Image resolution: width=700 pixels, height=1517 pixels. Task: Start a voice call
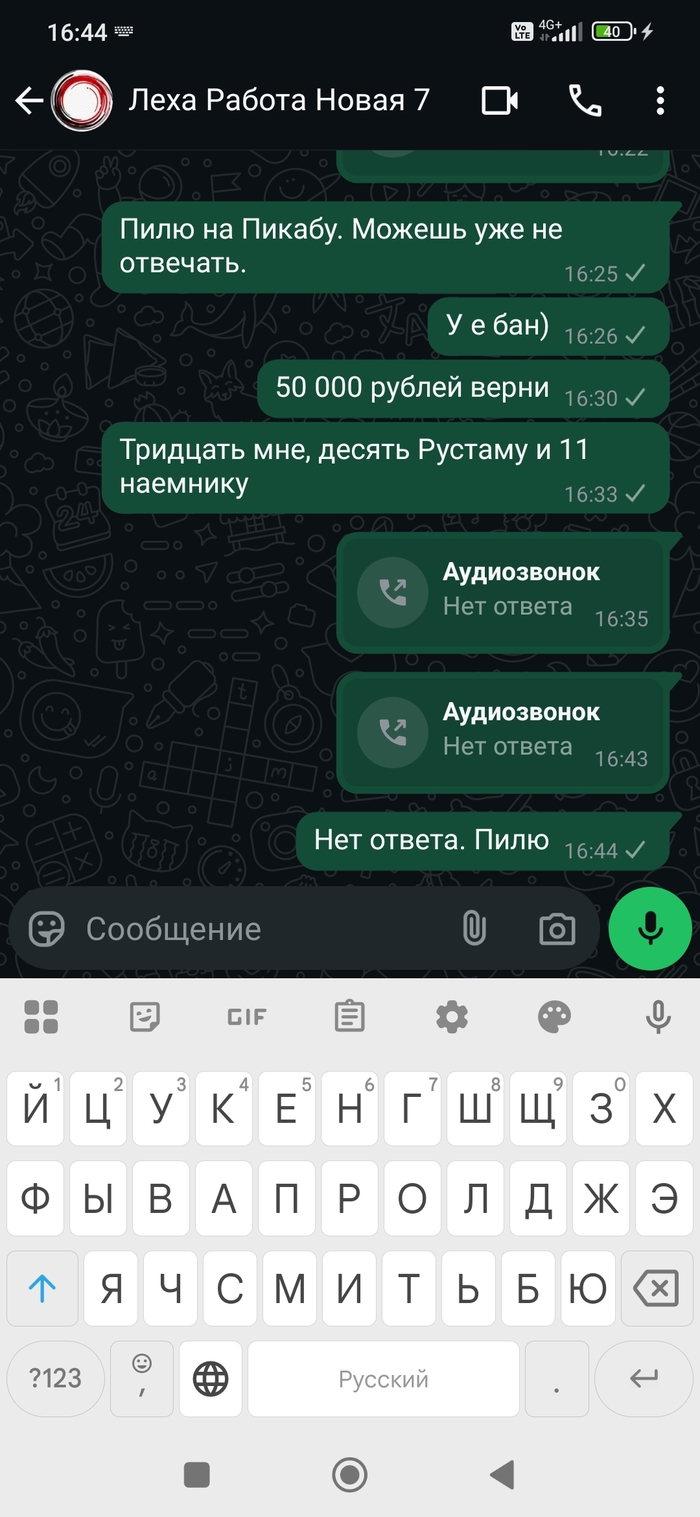(584, 101)
